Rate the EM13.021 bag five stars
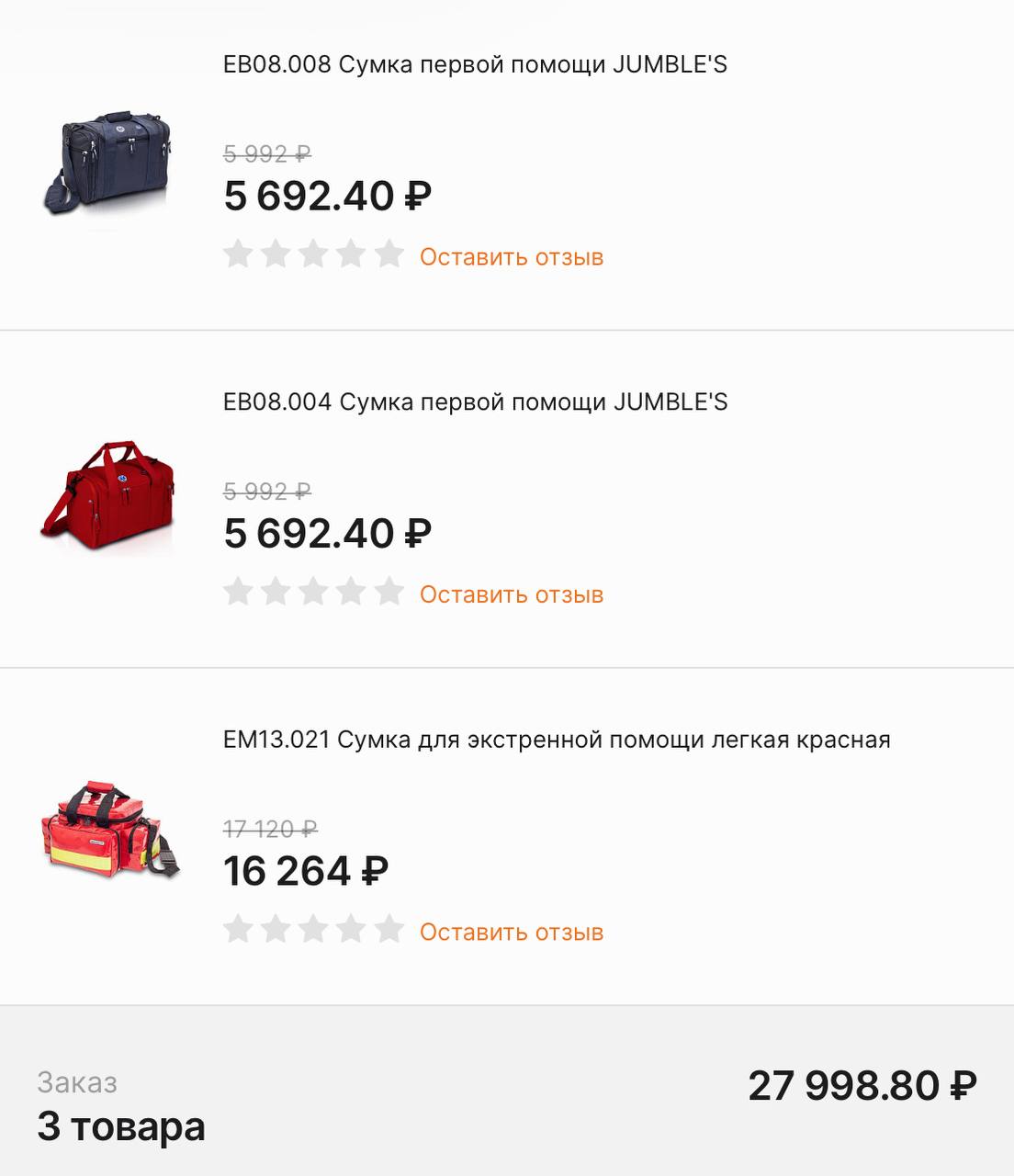Screen dimensions: 1014x1176 click(389, 929)
